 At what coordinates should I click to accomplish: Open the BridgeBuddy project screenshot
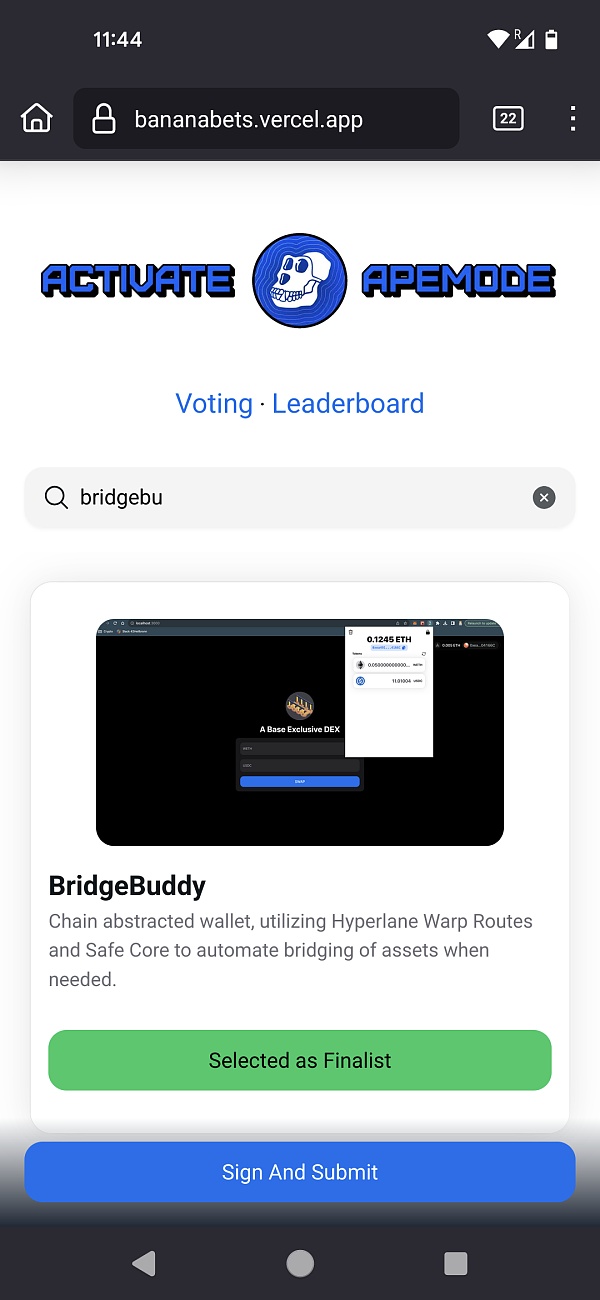300,732
